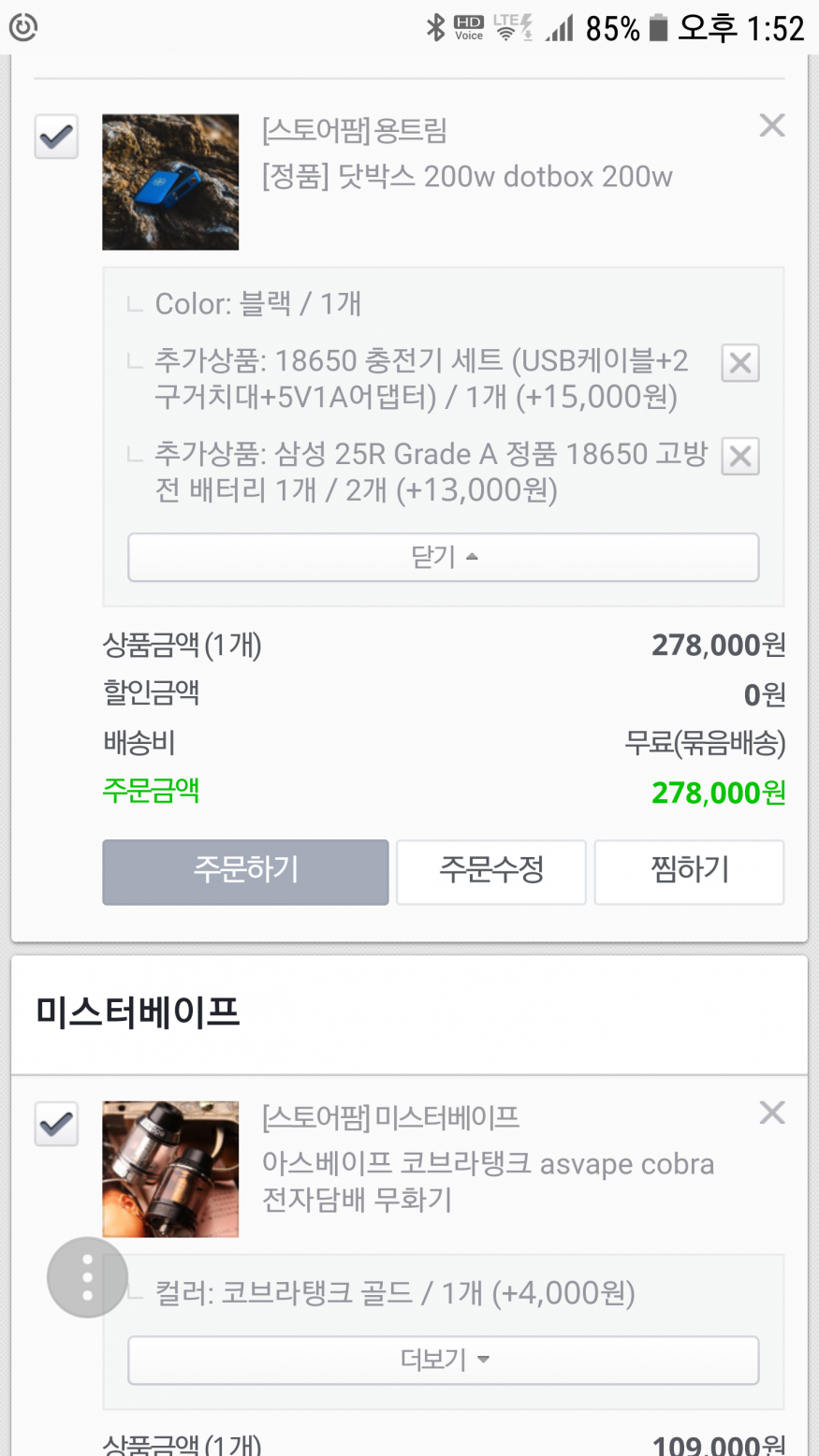Uncheck the 코브라탱크 item checkbox
Image resolution: width=819 pixels, height=1456 pixels.
(56, 1124)
